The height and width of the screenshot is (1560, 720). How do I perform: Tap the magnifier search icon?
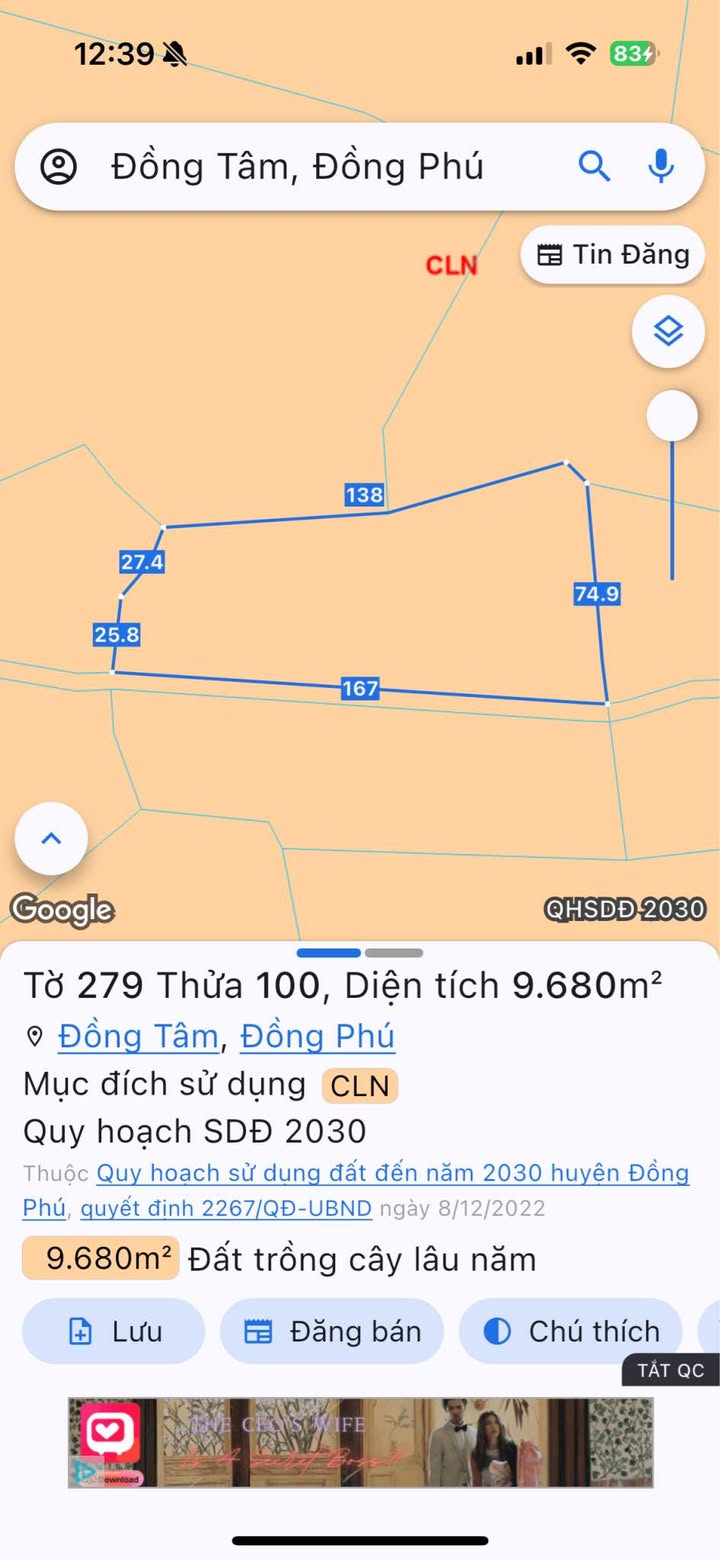click(595, 166)
